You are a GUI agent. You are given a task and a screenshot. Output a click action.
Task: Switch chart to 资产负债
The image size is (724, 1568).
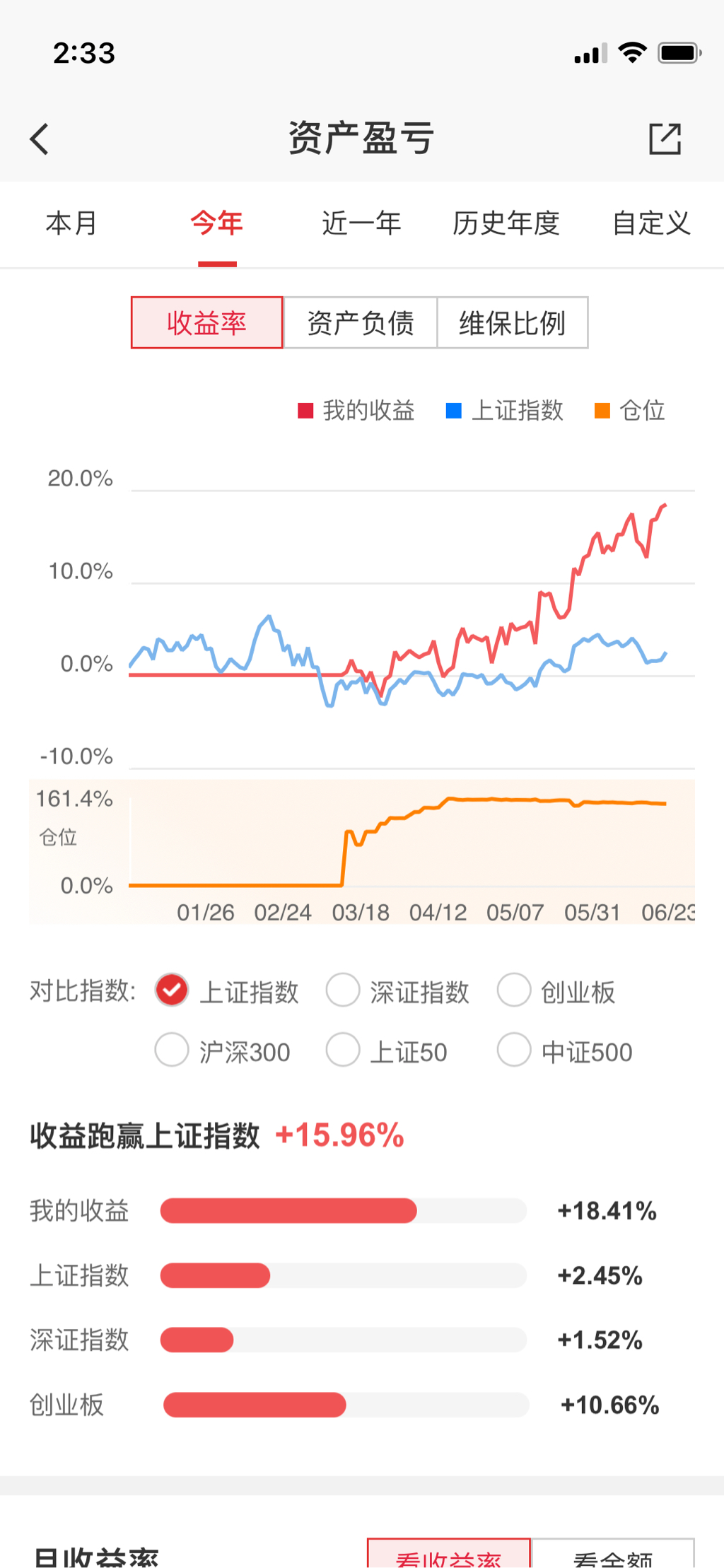pyautogui.click(x=361, y=323)
